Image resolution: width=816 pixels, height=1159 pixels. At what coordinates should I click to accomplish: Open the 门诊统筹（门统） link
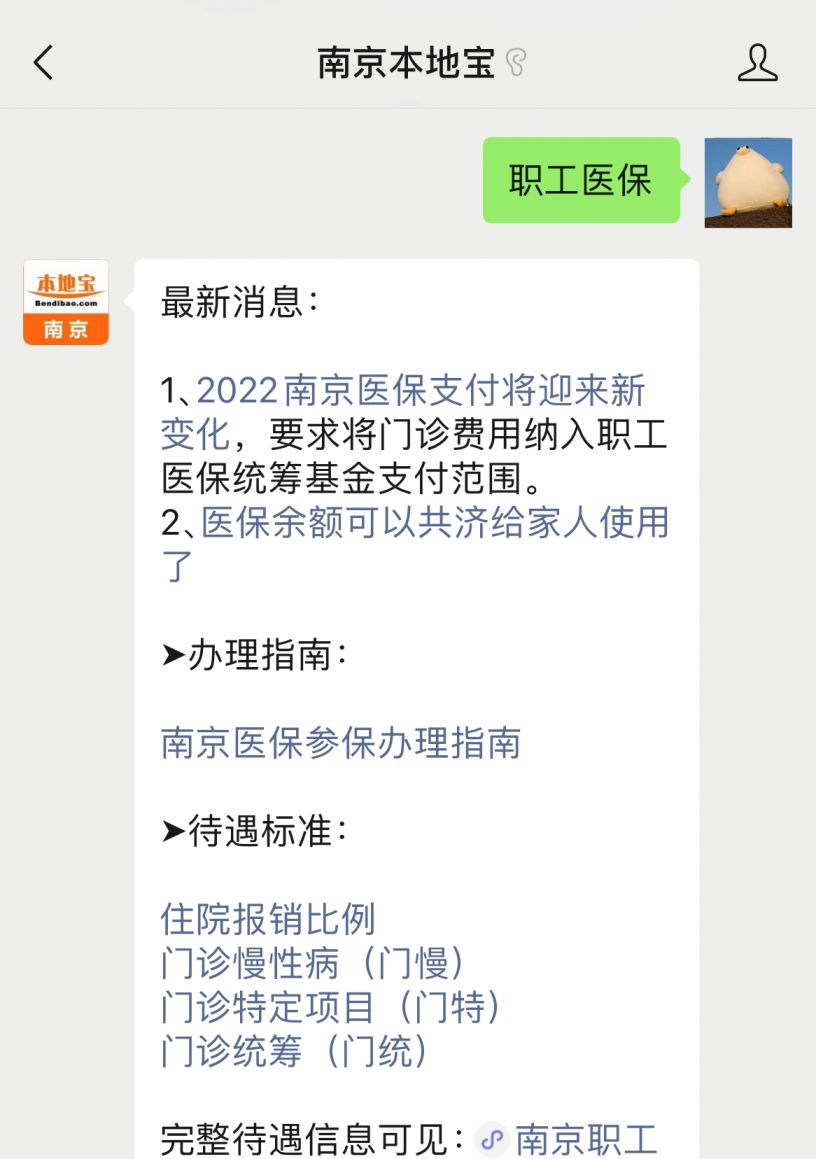(x=295, y=1051)
